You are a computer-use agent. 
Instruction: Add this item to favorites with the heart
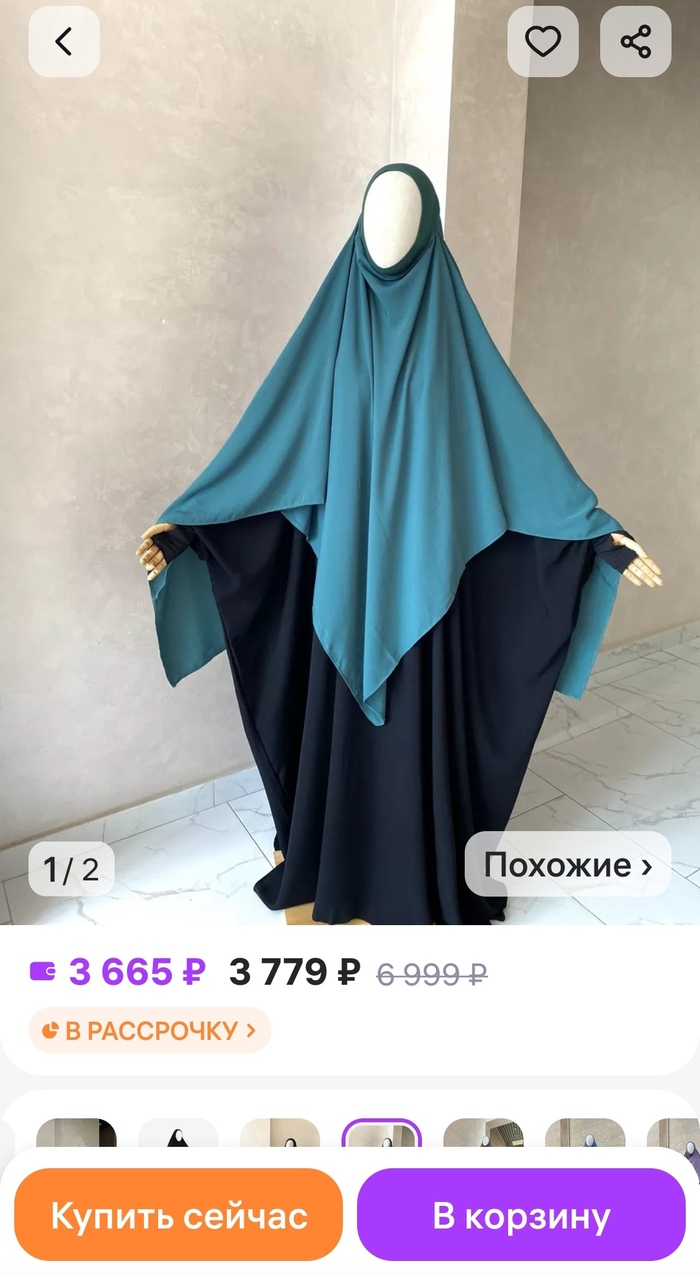coord(543,42)
